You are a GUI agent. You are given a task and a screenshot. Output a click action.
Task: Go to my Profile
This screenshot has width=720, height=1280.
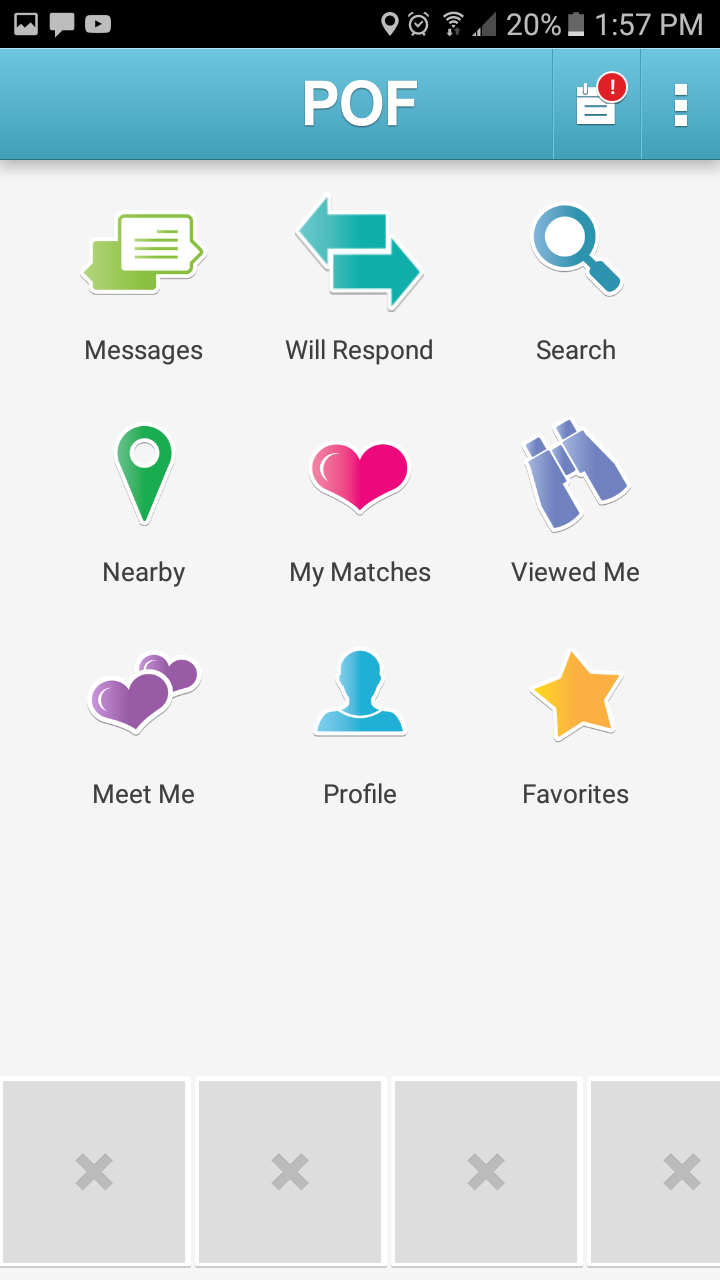point(360,724)
